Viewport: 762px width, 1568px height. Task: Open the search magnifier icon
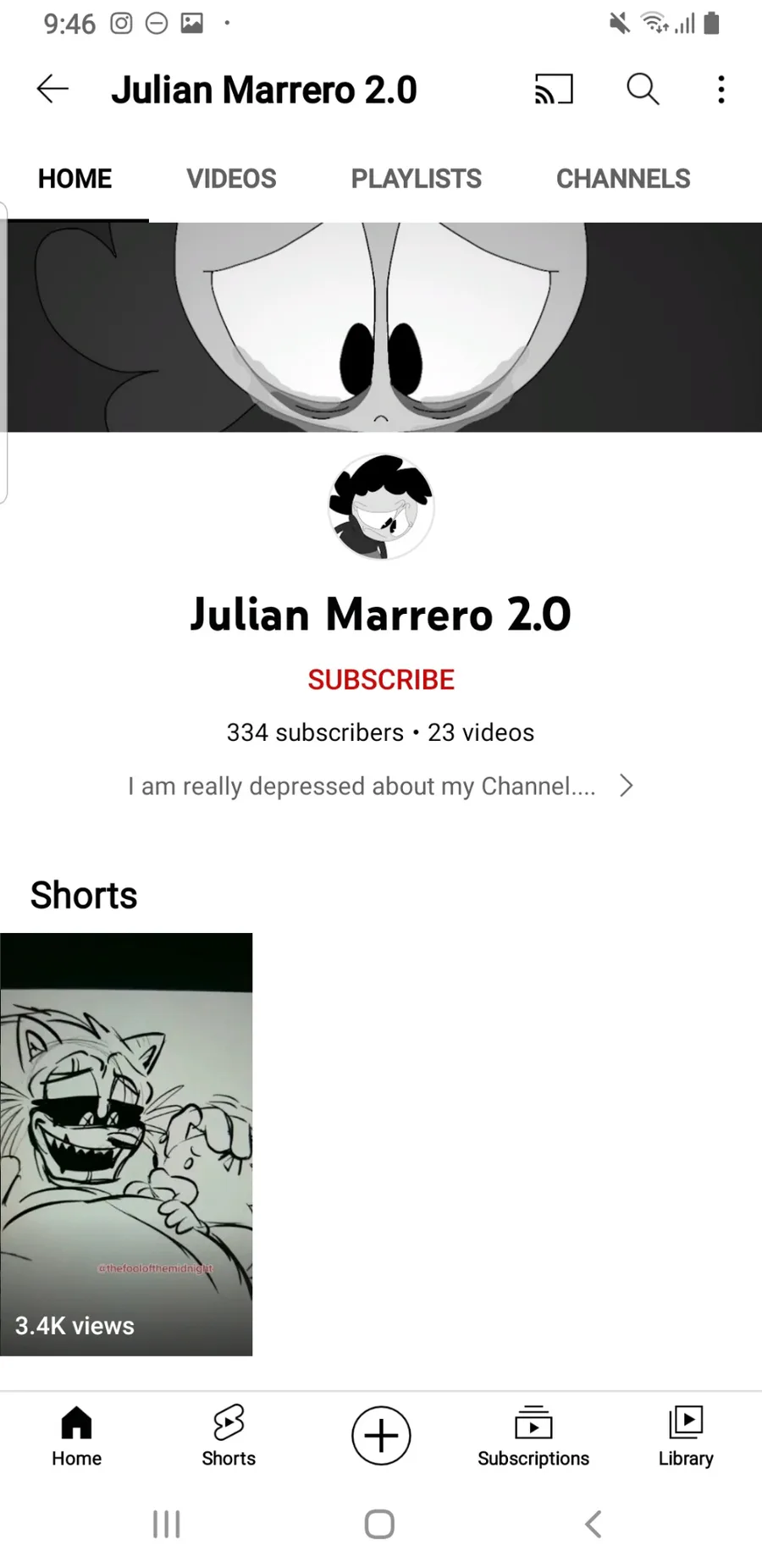643,89
